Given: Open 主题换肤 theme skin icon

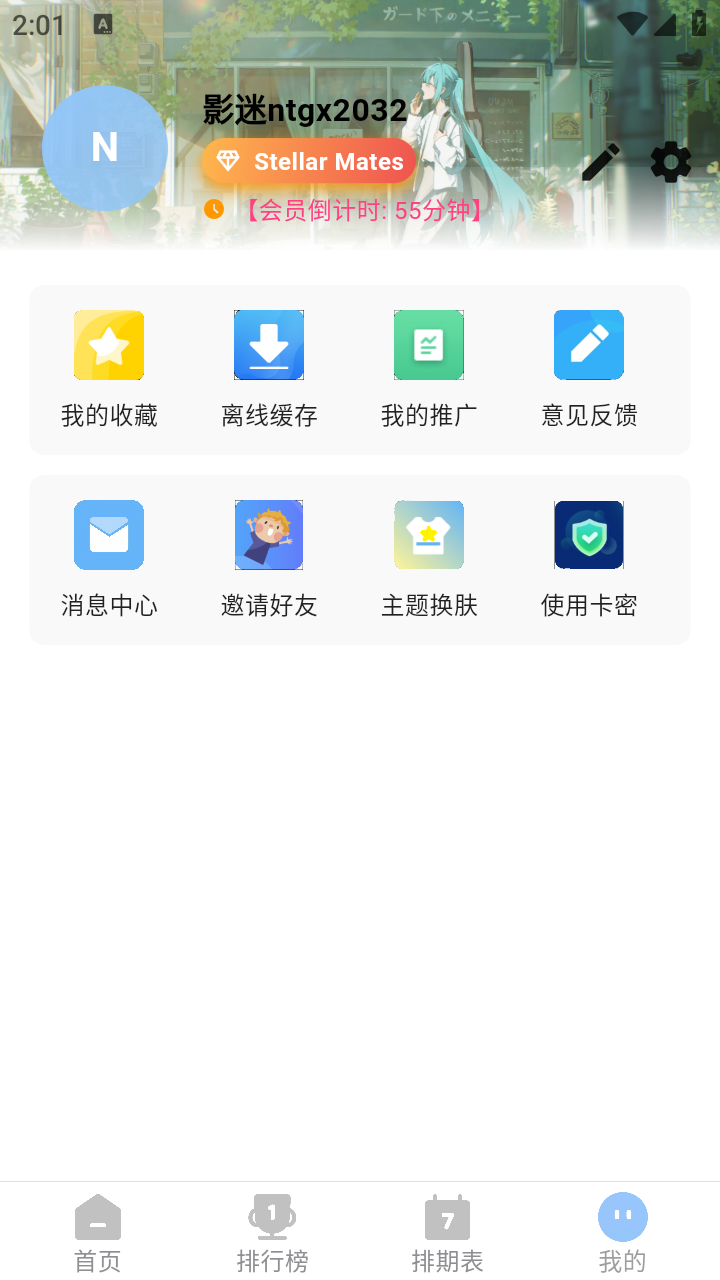Looking at the screenshot, I should [x=428, y=535].
